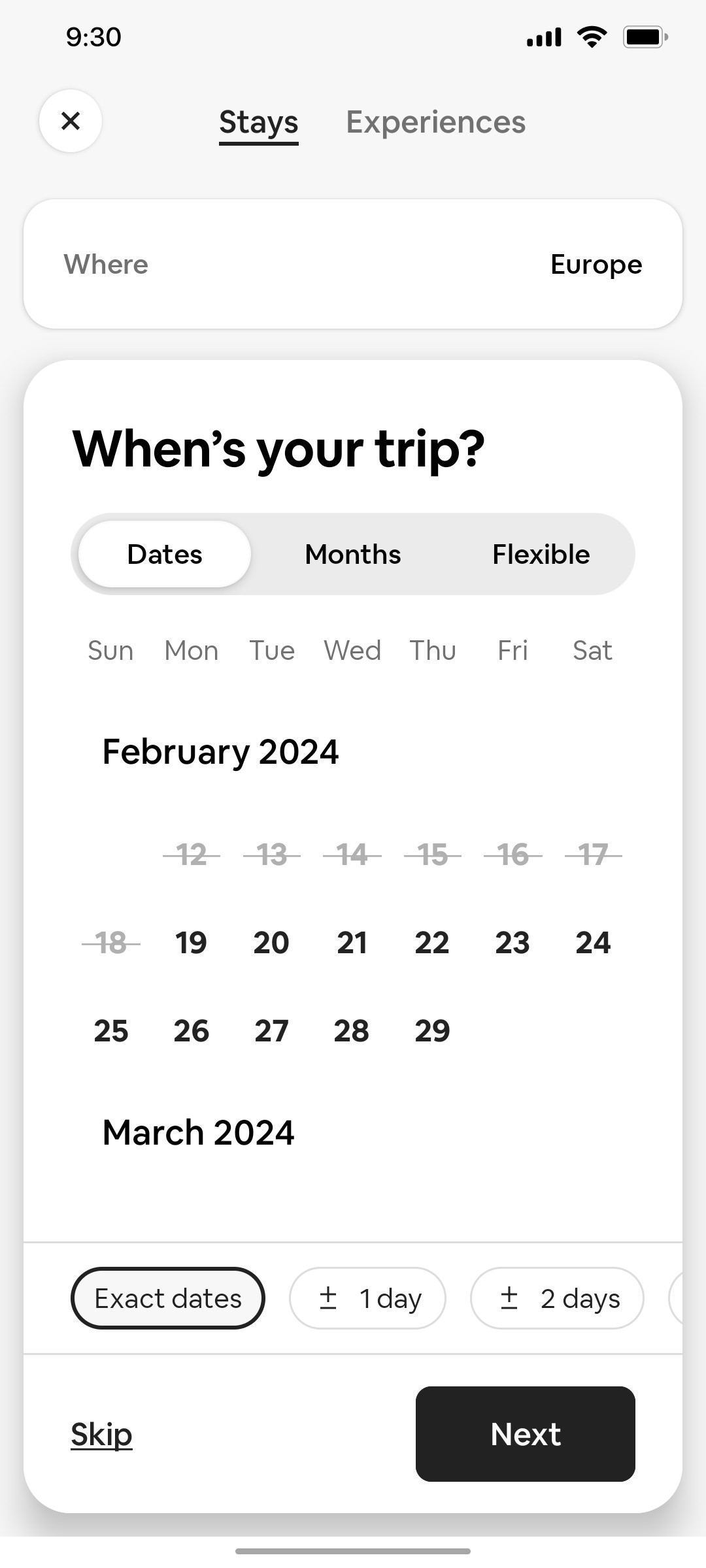Open the Experiences tab
This screenshot has width=706, height=1568.
435,122
